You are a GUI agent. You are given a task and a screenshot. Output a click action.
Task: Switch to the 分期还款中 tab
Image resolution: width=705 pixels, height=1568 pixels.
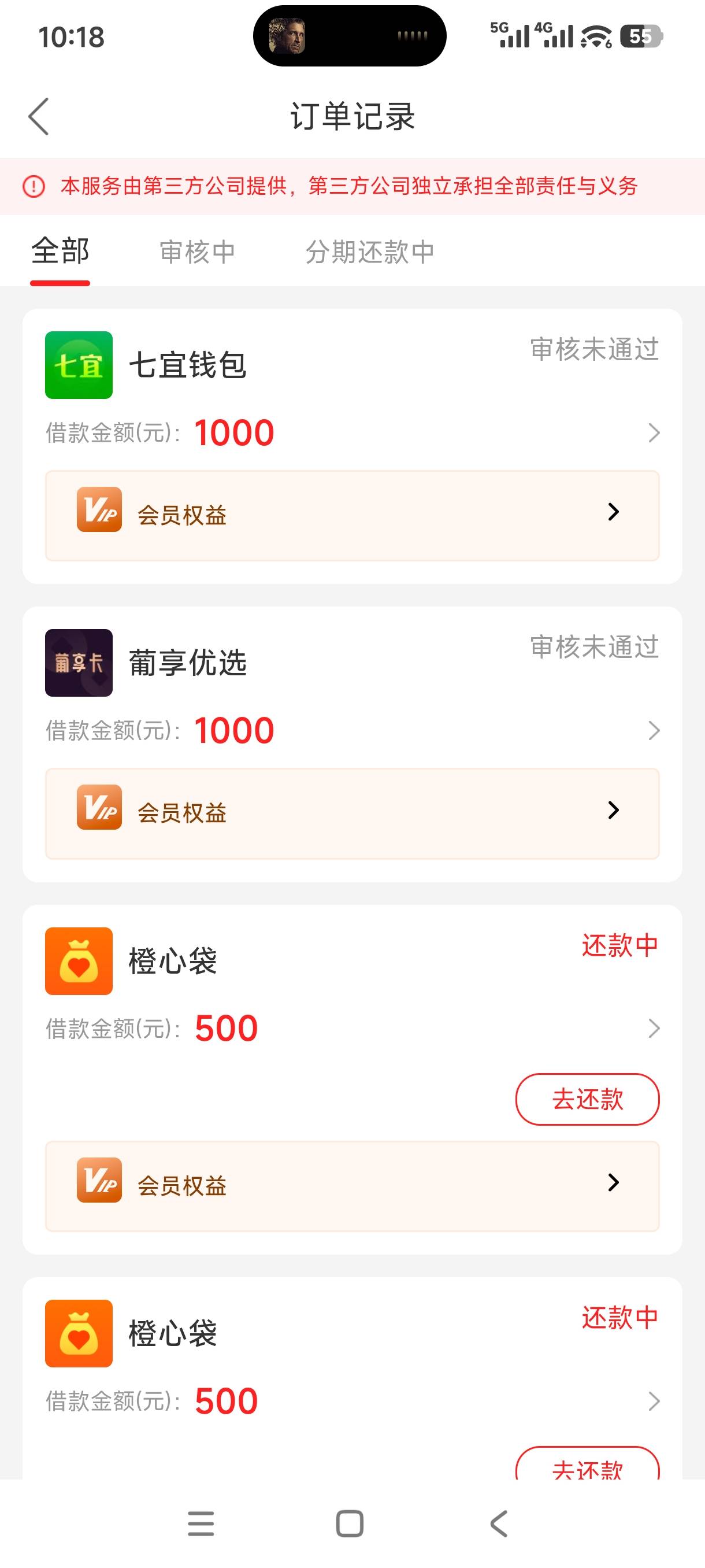369,252
